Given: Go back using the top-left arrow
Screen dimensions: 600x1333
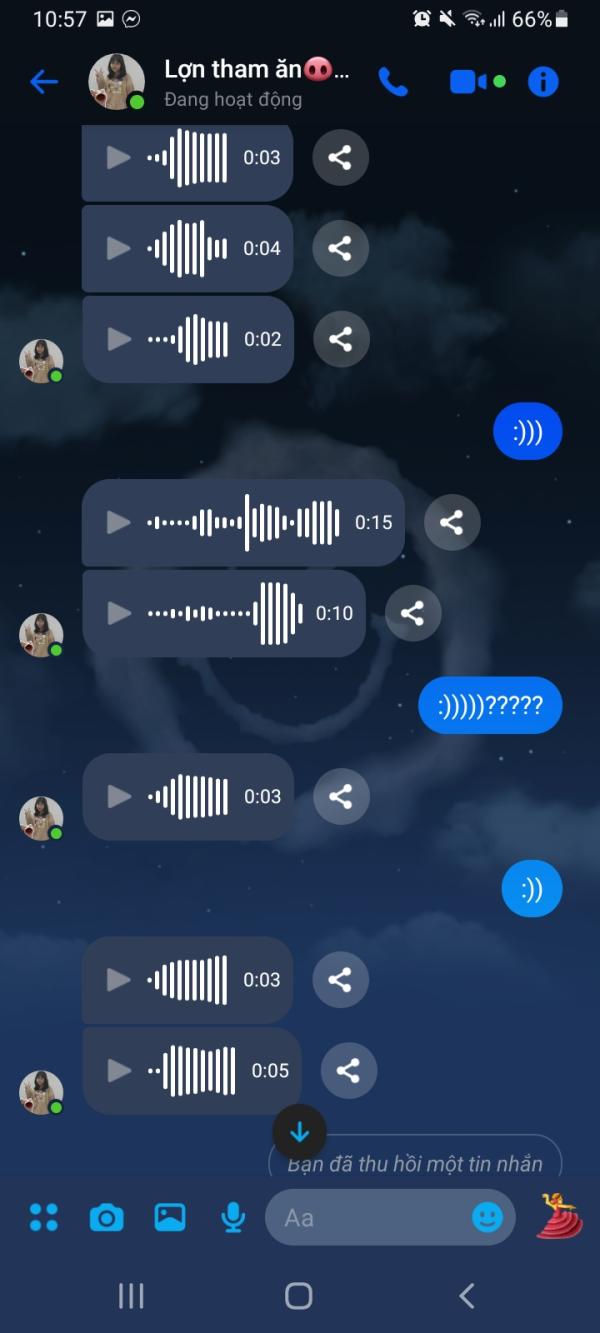Looking at the screenshot, I should (x=44, y=82).
